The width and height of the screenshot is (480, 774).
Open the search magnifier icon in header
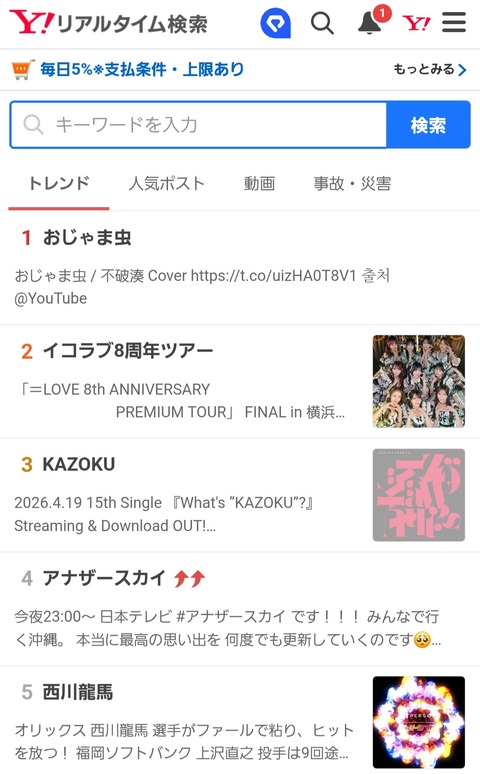pyautogui.click(x=322, y=23)
